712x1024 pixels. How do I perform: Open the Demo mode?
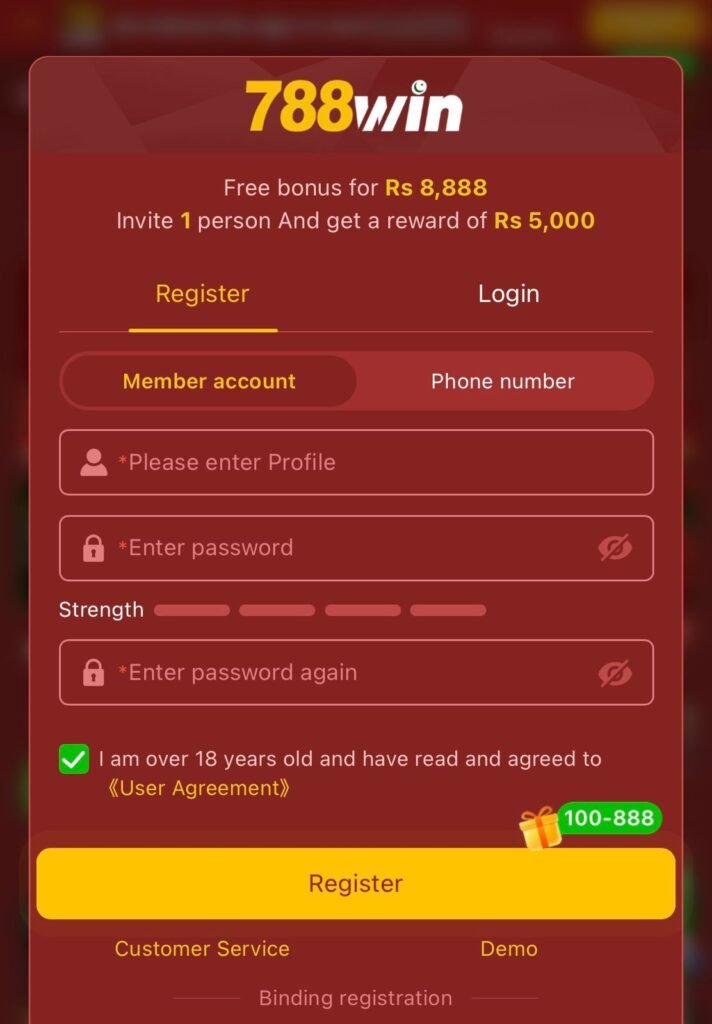(x=509, y=949)
